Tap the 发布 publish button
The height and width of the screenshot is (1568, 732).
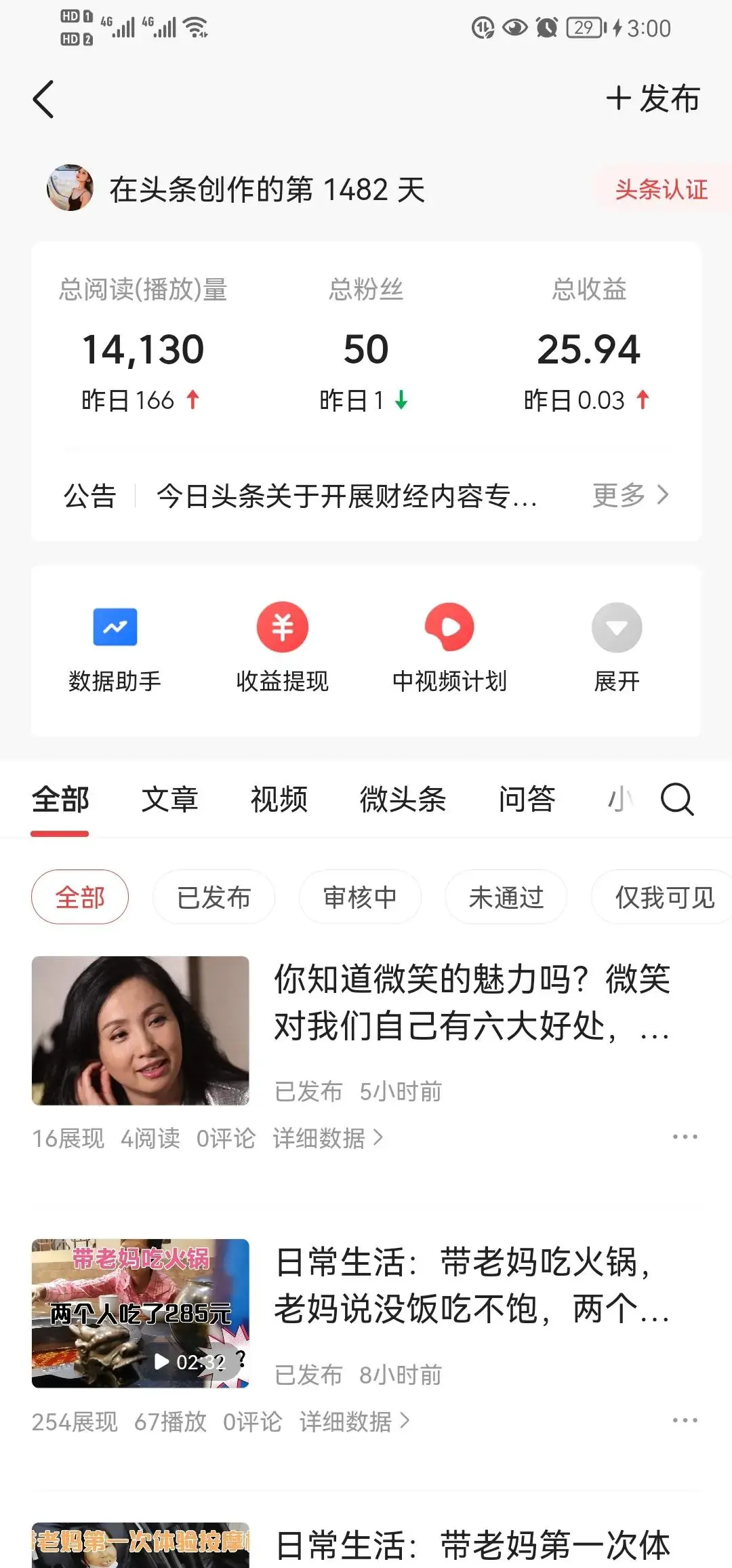653,99
